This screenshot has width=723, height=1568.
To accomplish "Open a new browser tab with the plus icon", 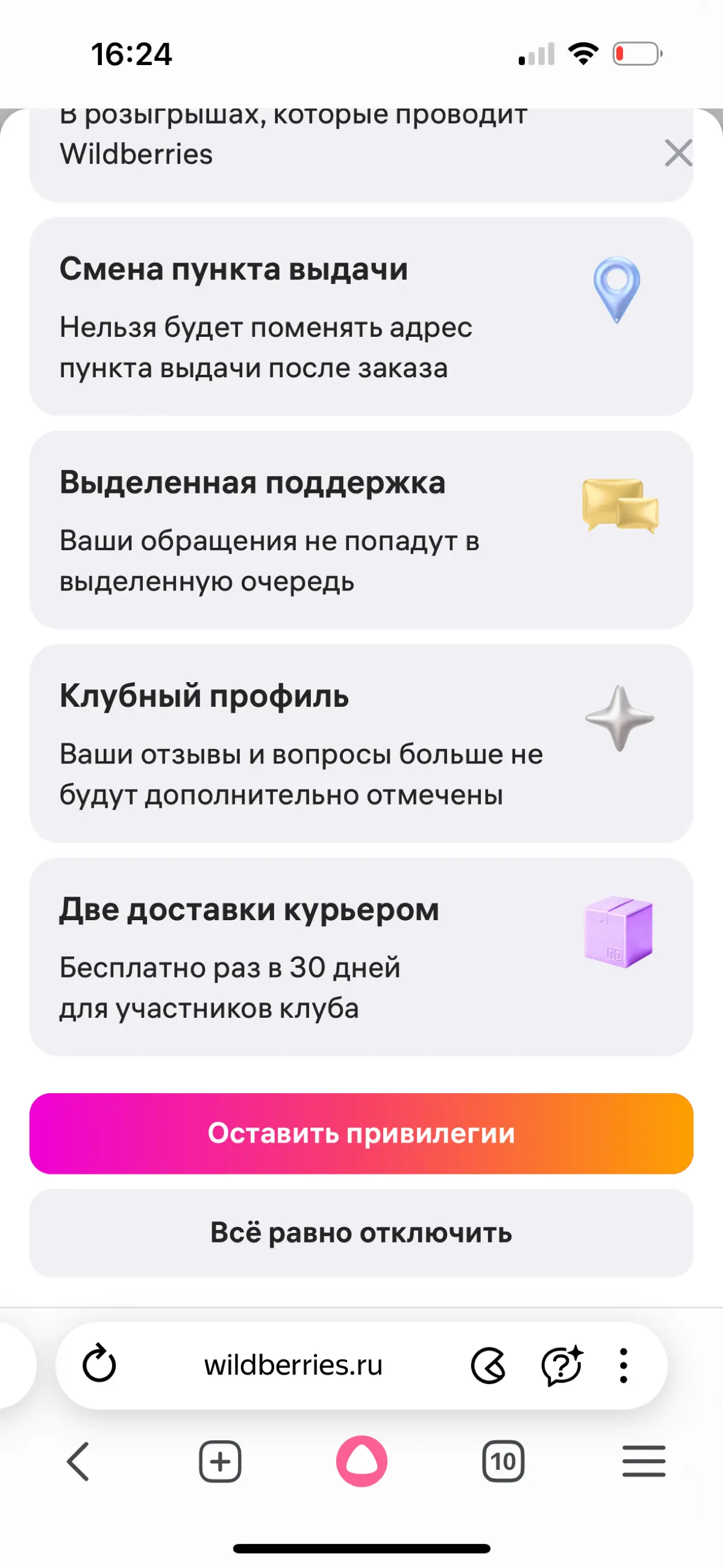I will [x=220, y=1461].
